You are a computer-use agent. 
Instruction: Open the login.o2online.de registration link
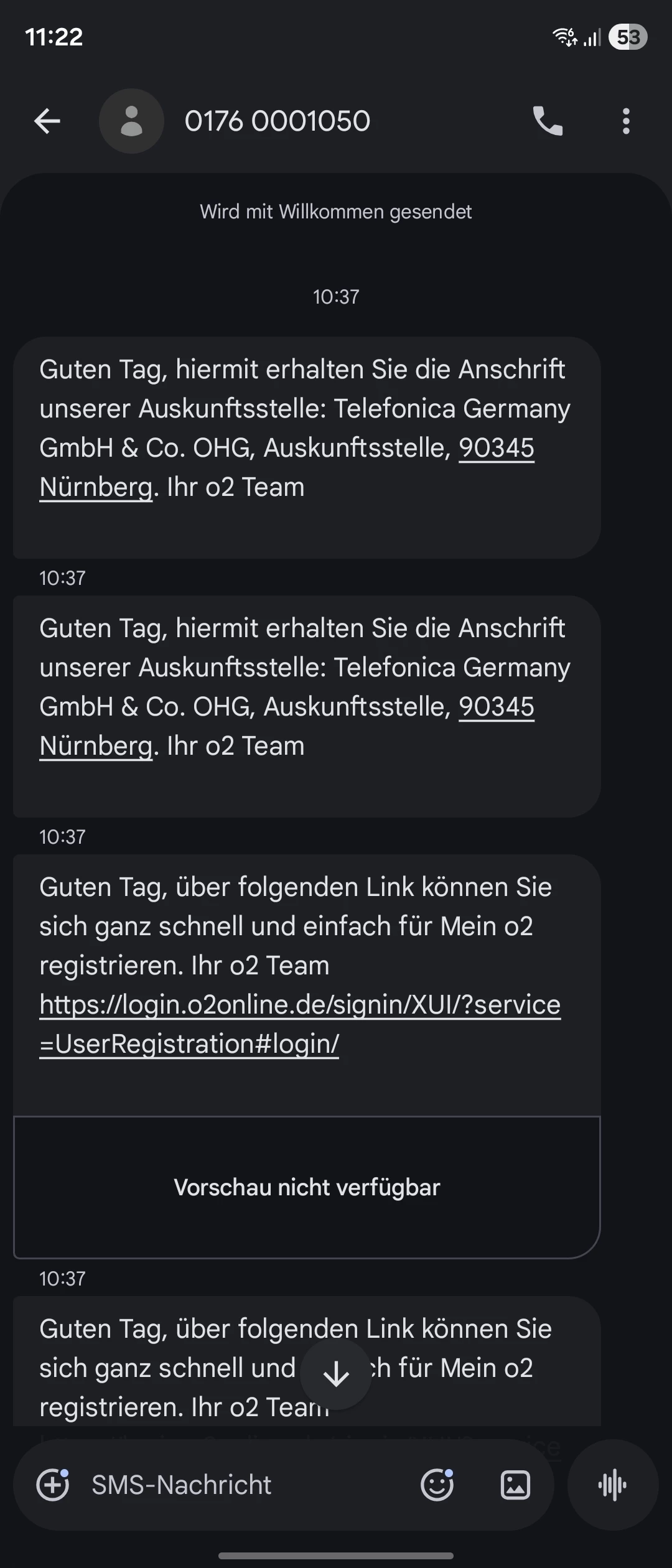[300, 1024]
